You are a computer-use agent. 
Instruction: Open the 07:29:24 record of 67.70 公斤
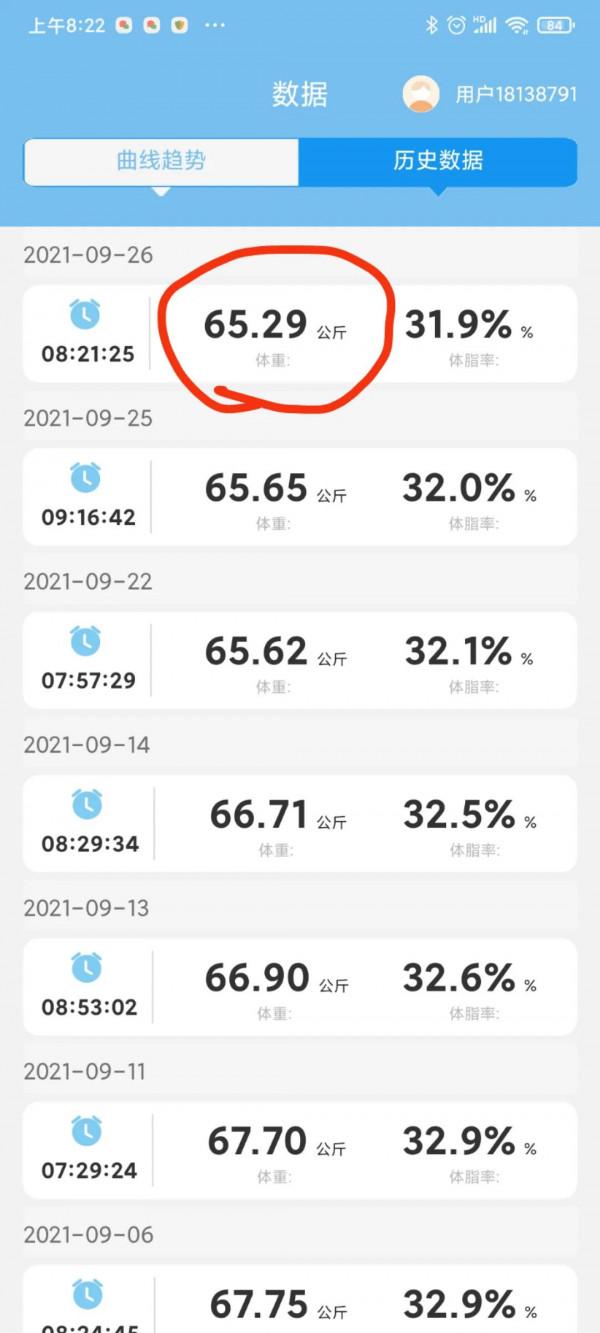pyautogui.click(x=299, y=1150)
